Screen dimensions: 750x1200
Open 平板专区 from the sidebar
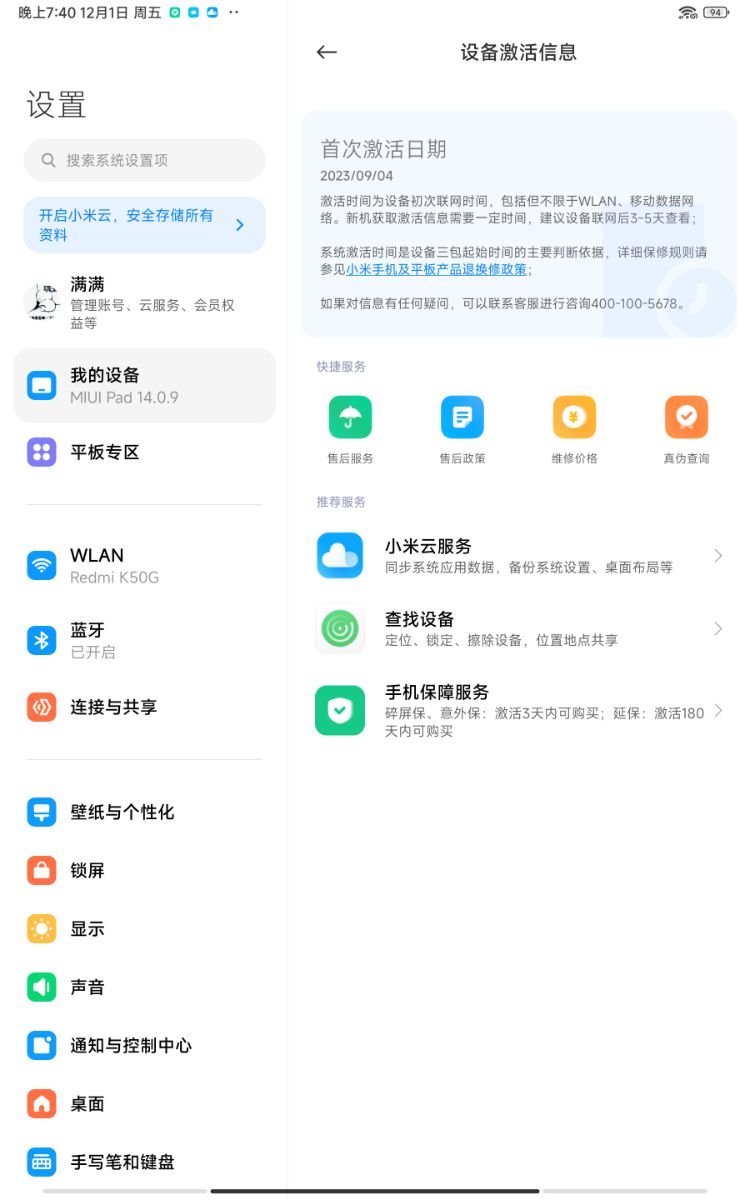coord(140,452)
